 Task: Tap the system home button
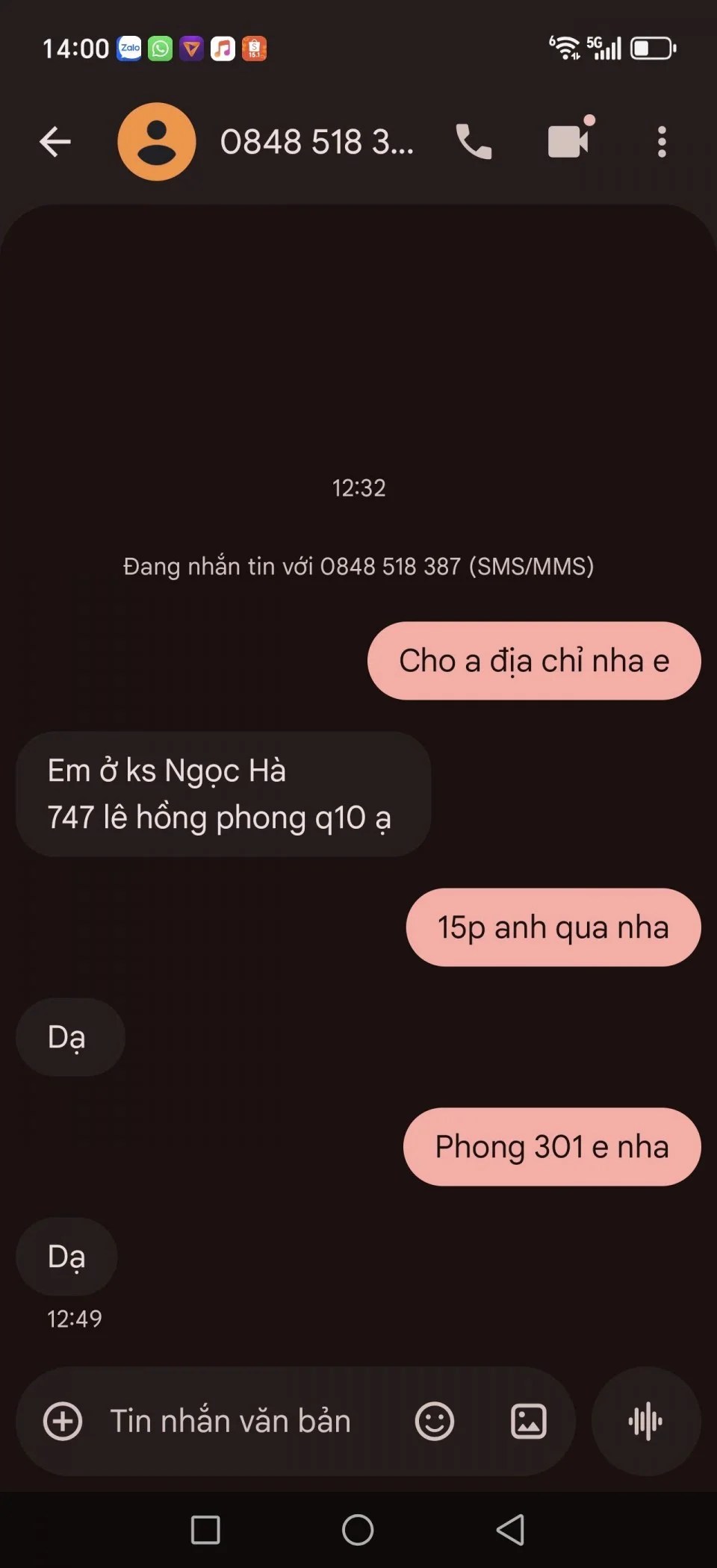coord(358,1530)
